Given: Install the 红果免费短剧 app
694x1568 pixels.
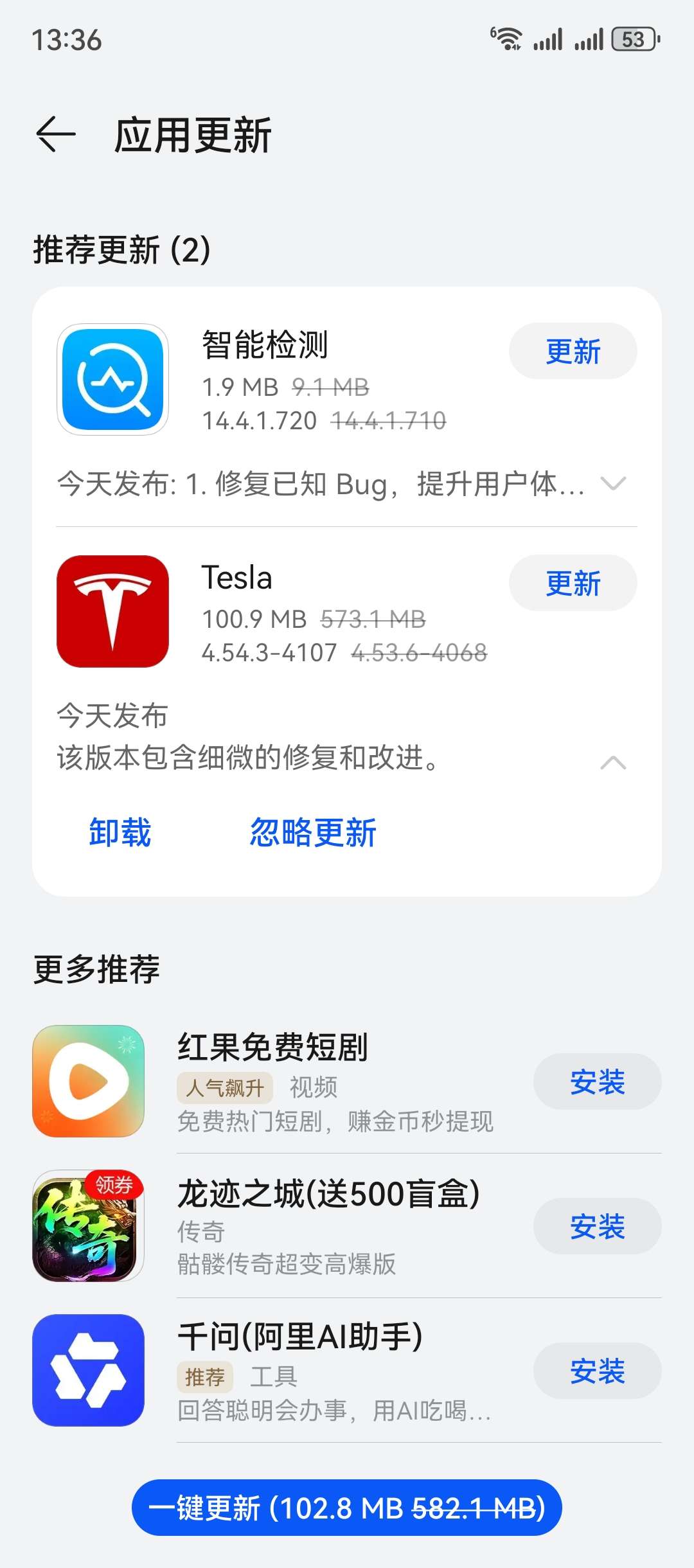Looking at the screenshot, I should (x=597, y=1082).
